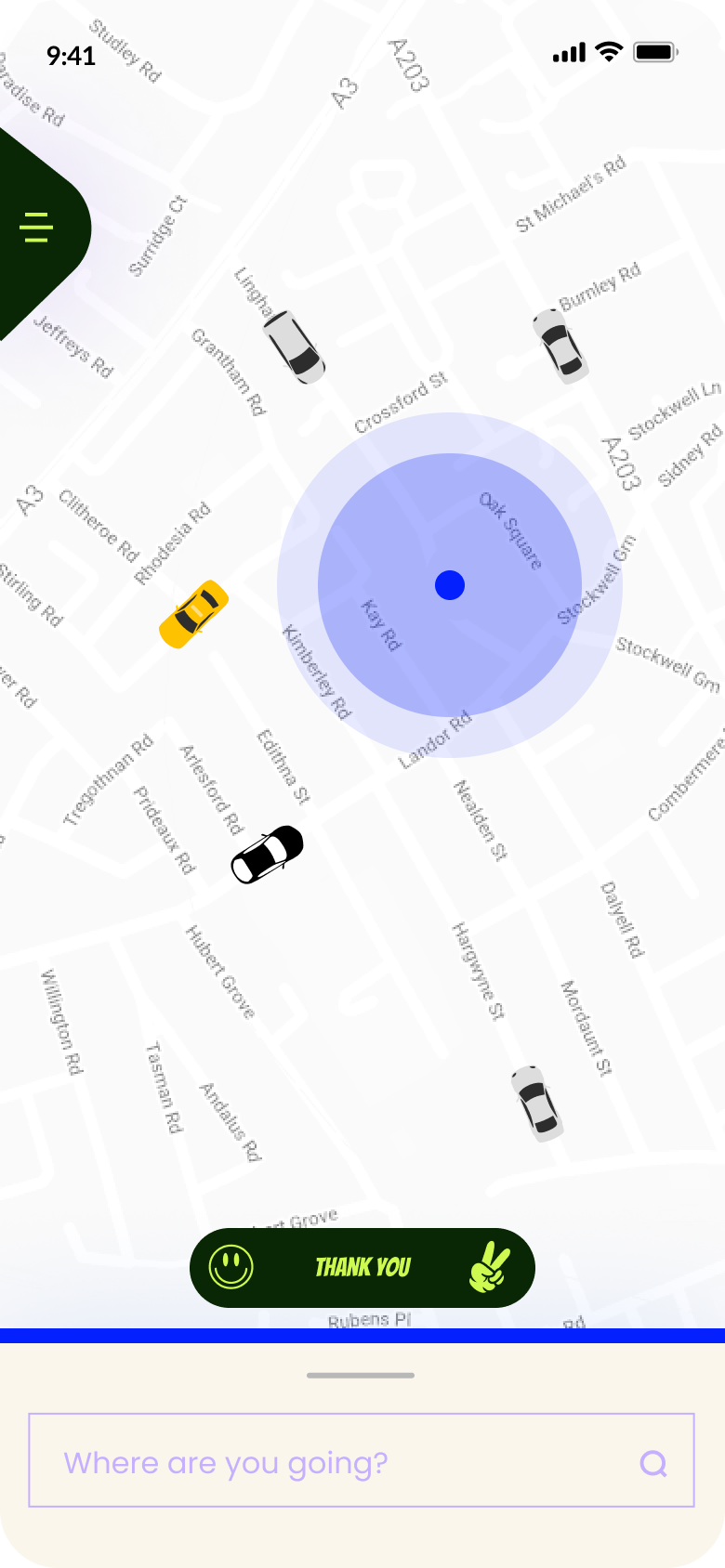Viewport: 725px width, 1568px height.
Task: Select the yellow taxi on the map
Action: [x=193, y=614]
